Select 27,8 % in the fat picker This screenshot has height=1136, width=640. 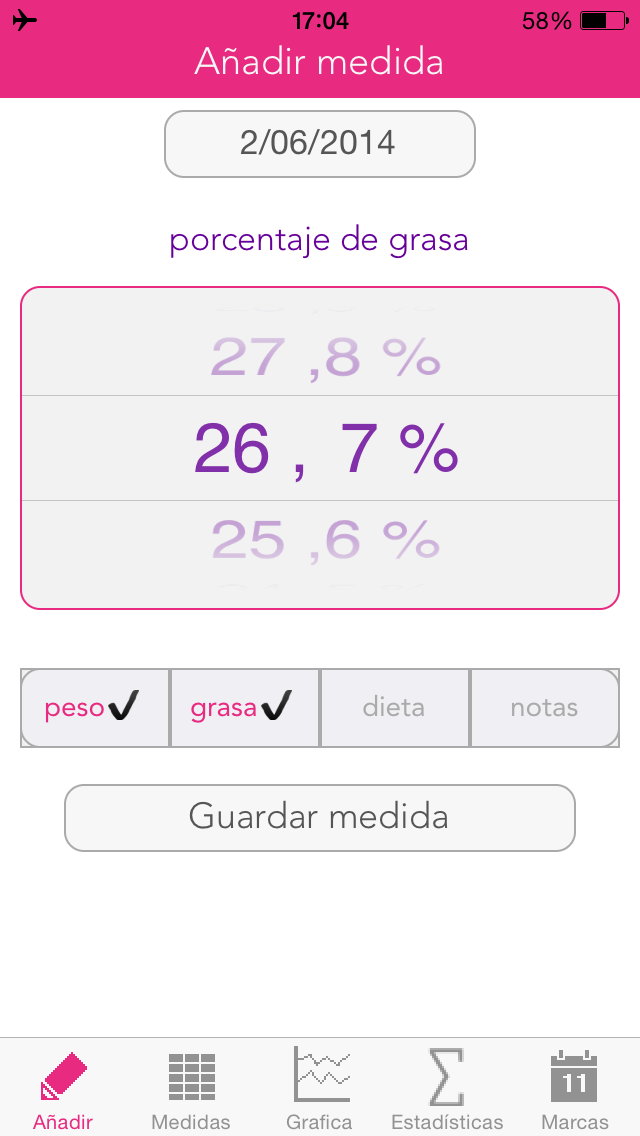(x=325, y=356)
